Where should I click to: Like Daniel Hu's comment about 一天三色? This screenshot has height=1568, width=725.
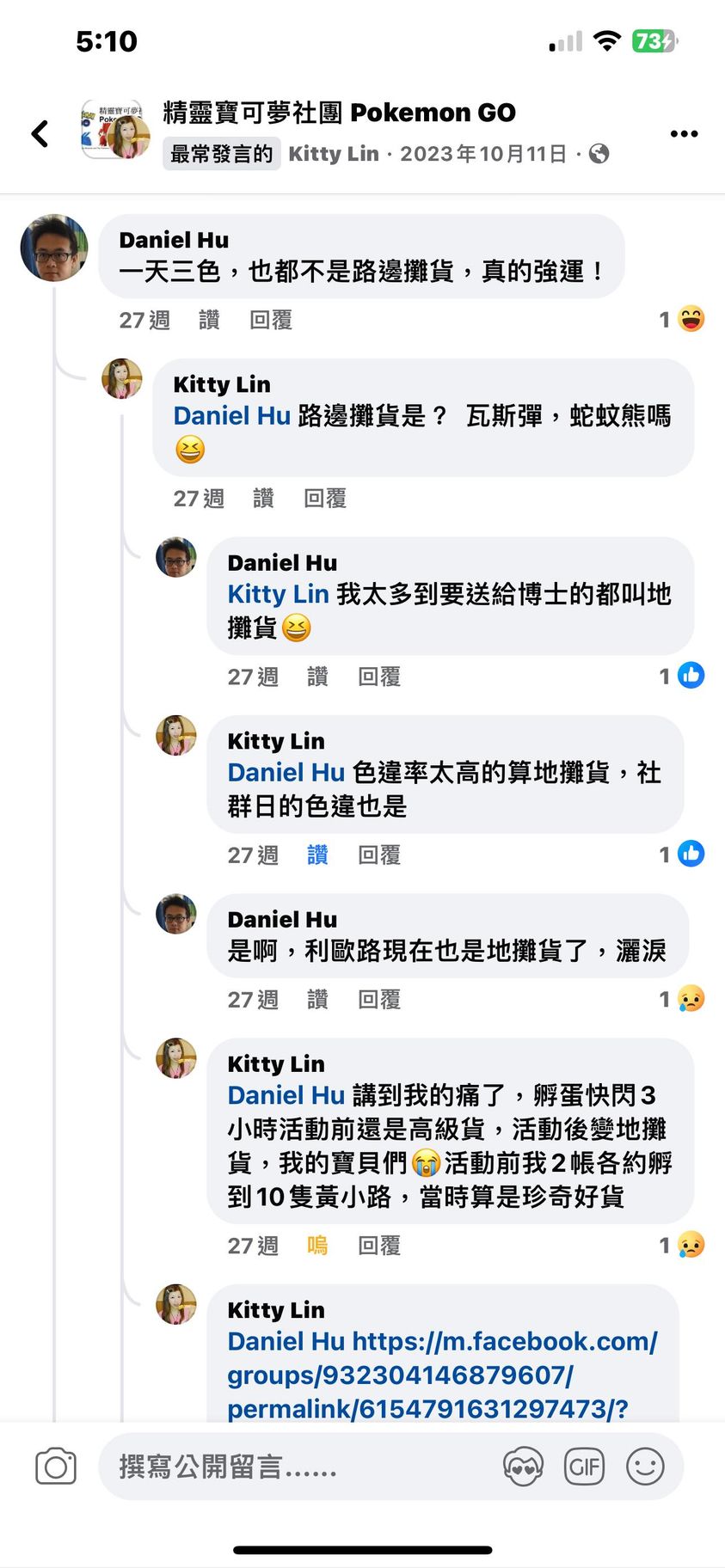(x=209, y=321)
